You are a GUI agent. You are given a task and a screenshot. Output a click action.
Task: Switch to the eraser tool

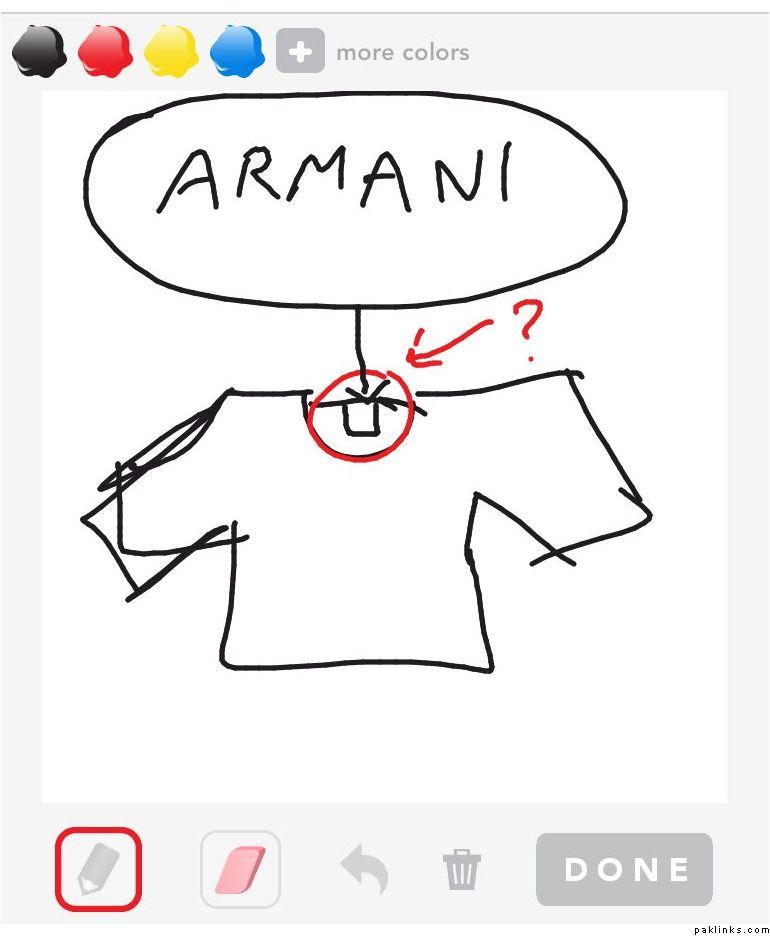(x=240, y=869)
